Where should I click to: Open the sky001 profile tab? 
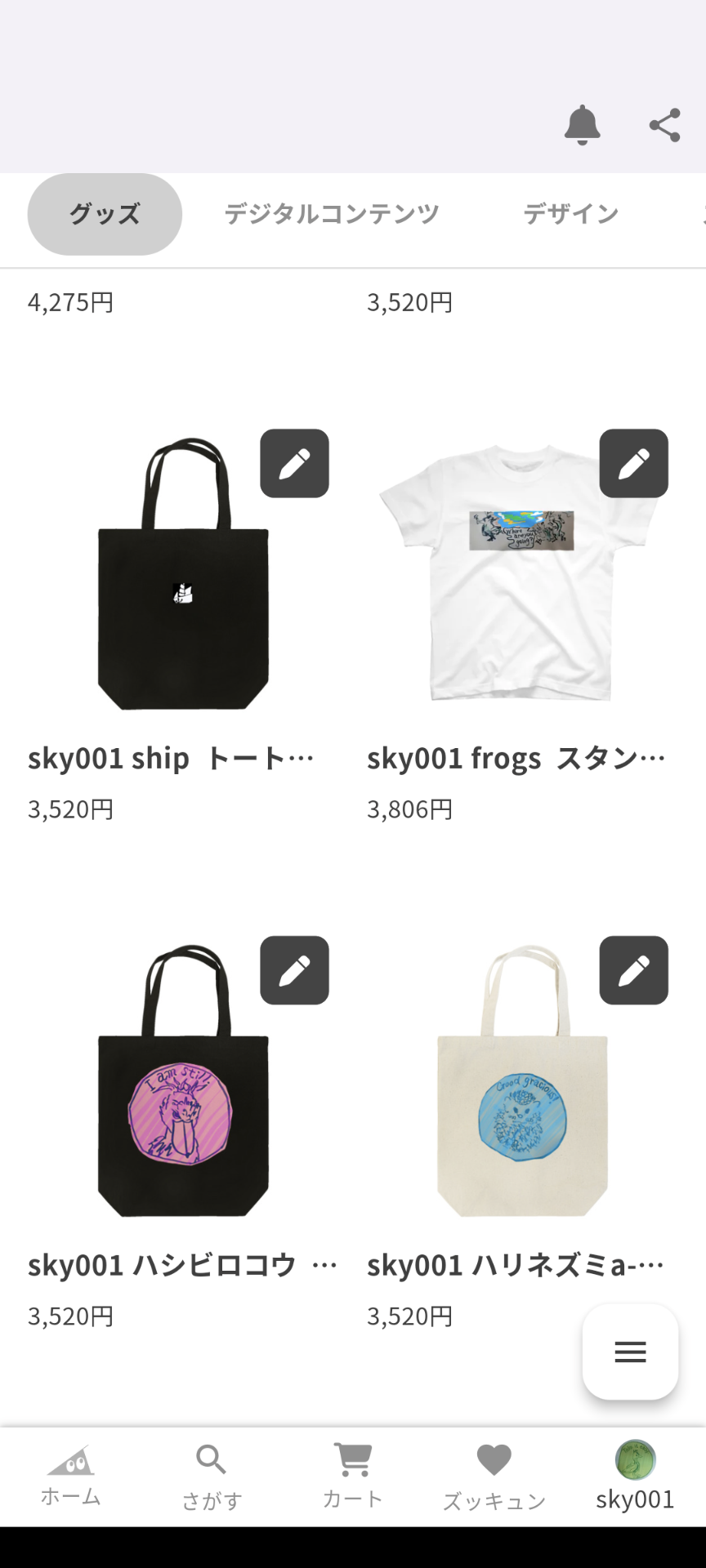coord(635,1477)
